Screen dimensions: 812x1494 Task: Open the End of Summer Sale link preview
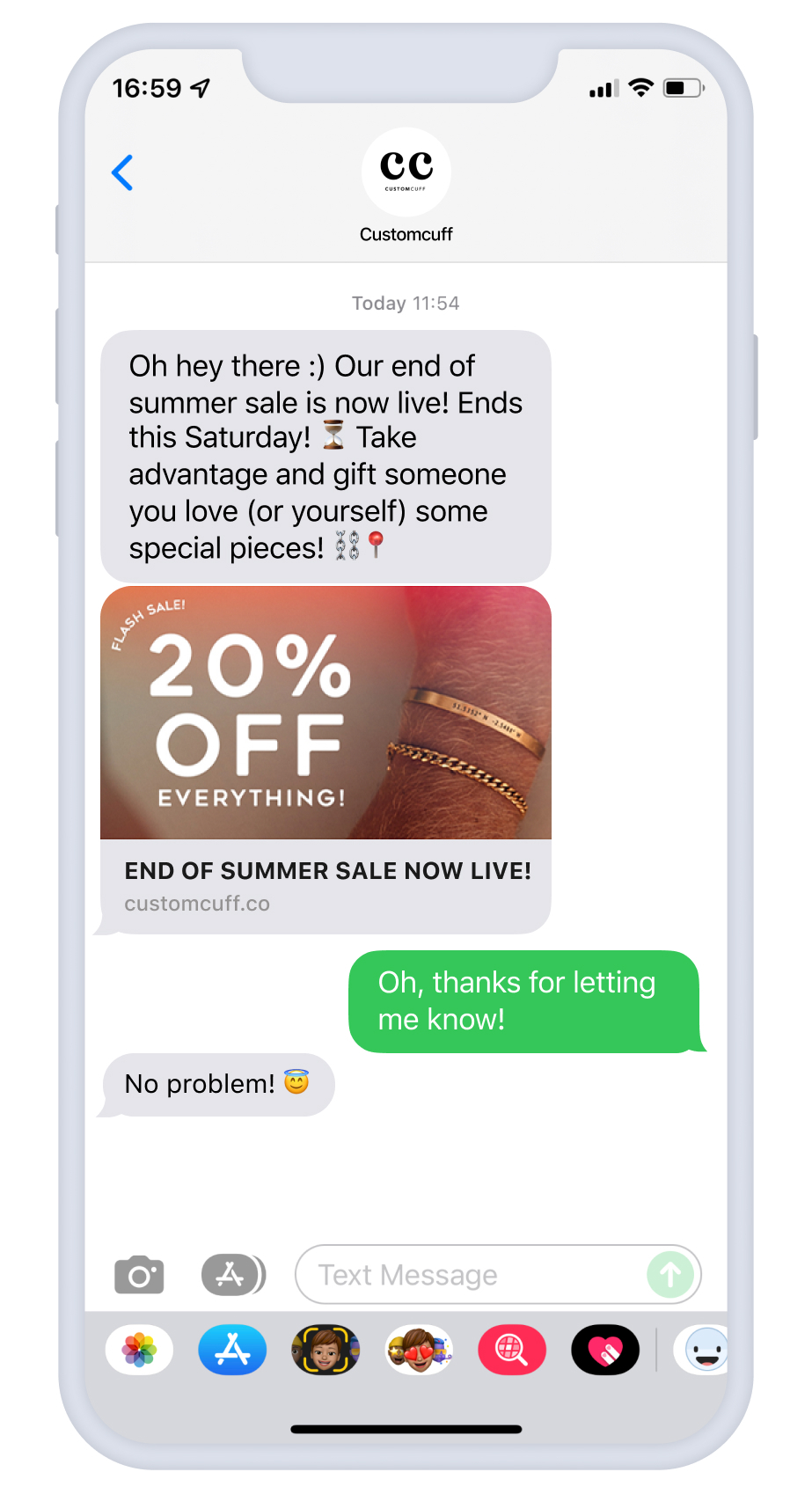coord(326,759)
